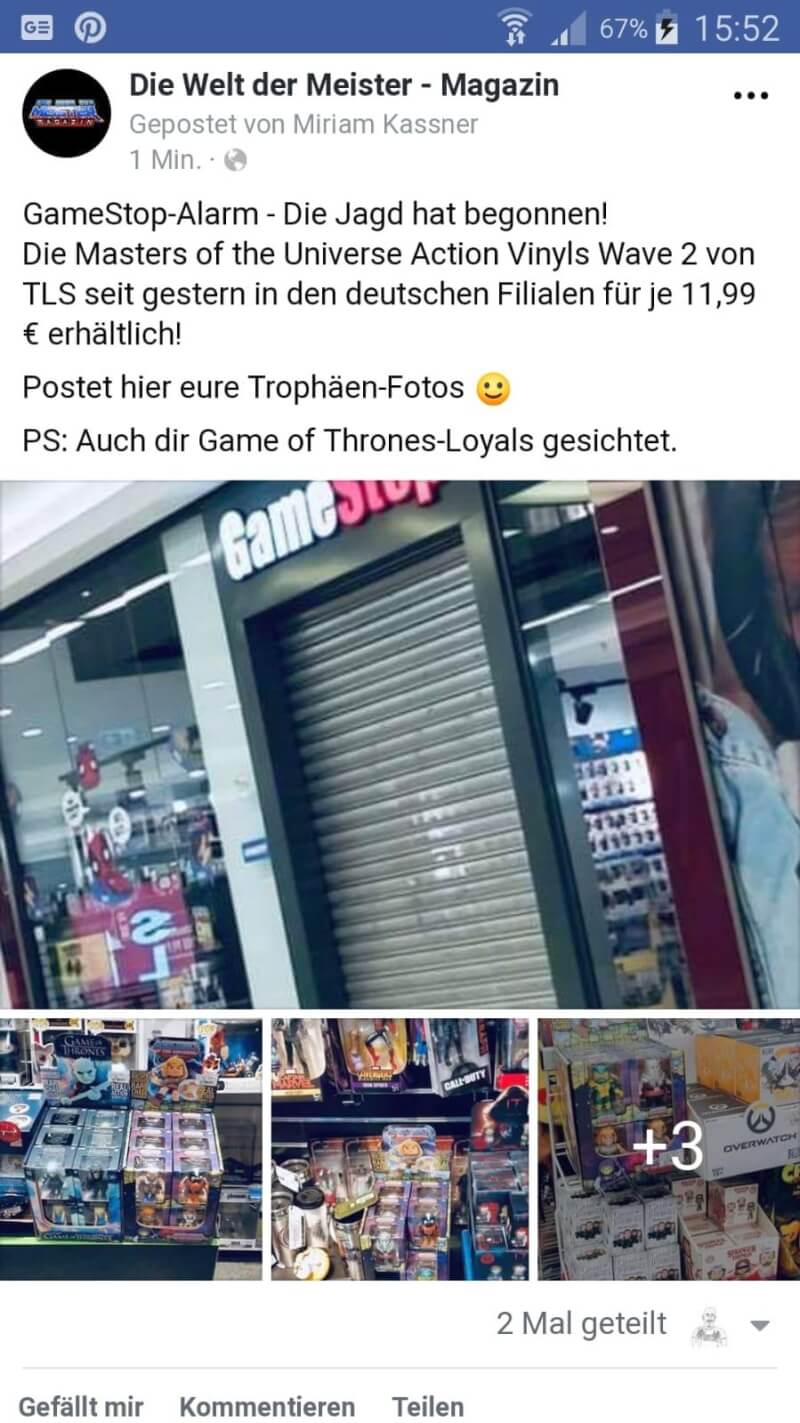The image size is (800, 1423).
Task: Share the post via Teilen
Action: point(427,1405)
